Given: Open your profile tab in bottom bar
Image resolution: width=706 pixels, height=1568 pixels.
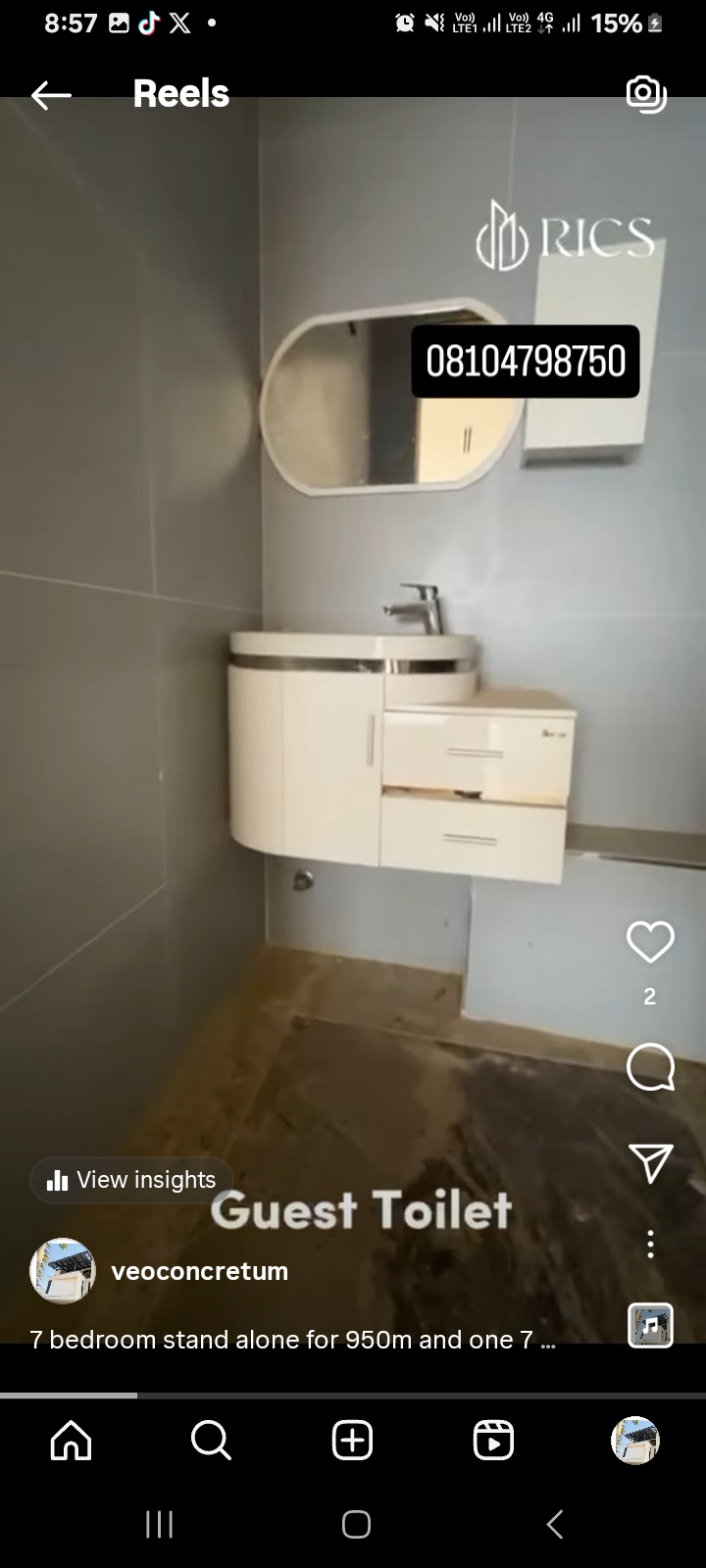Looking at the screenshot, I should [634, 1441].
